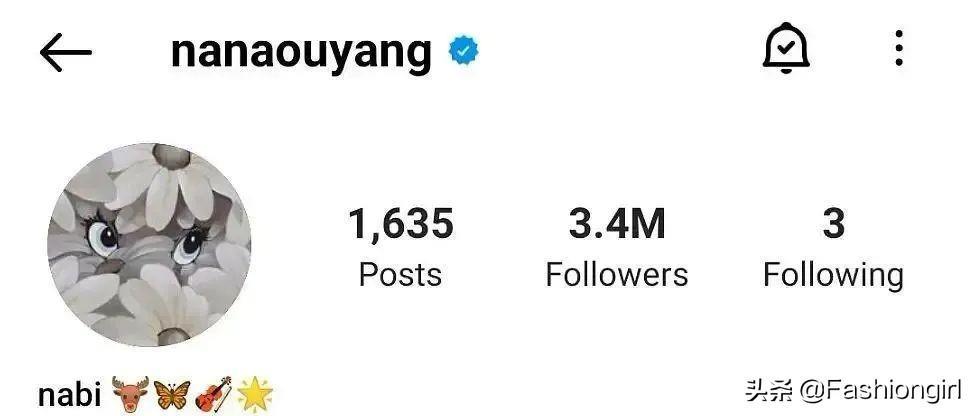974x416 pixels.
Task: Open the notification bell settings
Action: click(785, 49)
